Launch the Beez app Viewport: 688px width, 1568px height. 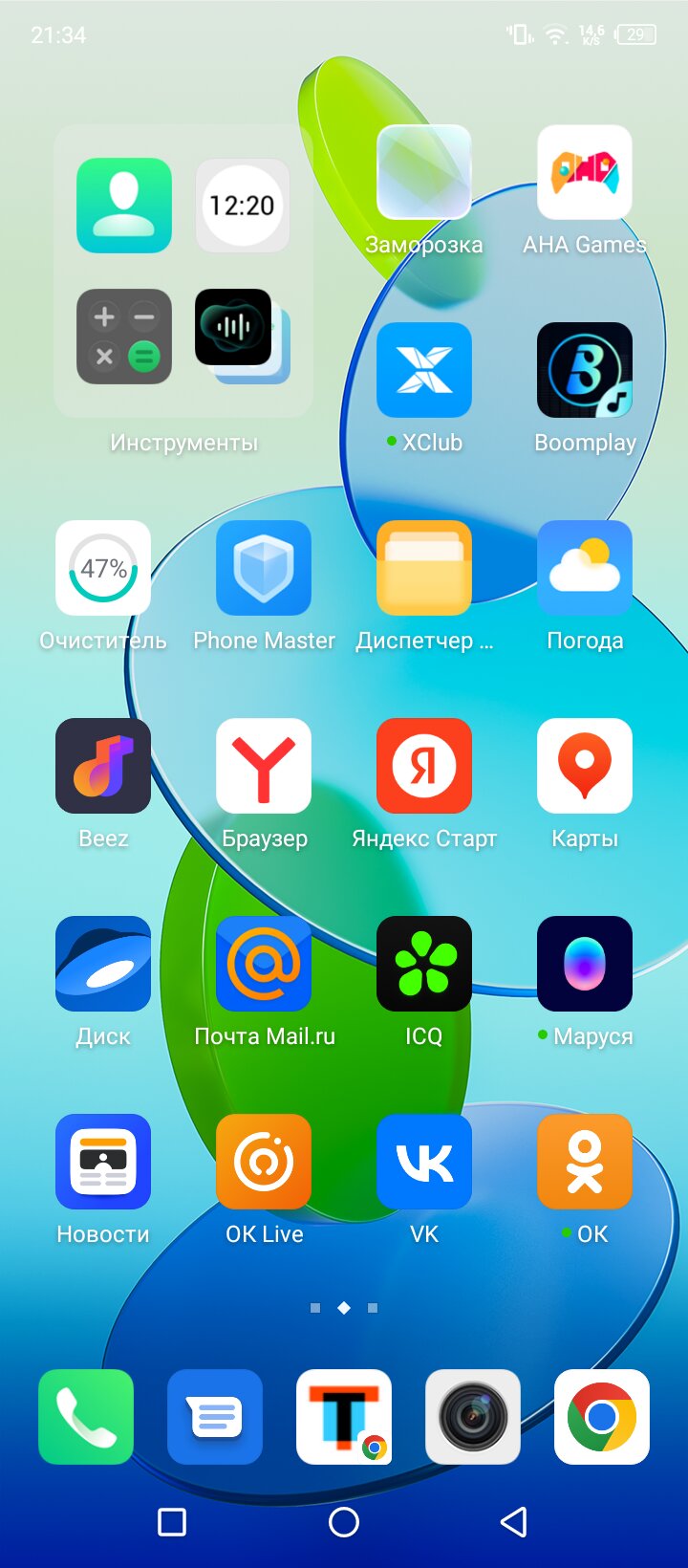(103, 766)
